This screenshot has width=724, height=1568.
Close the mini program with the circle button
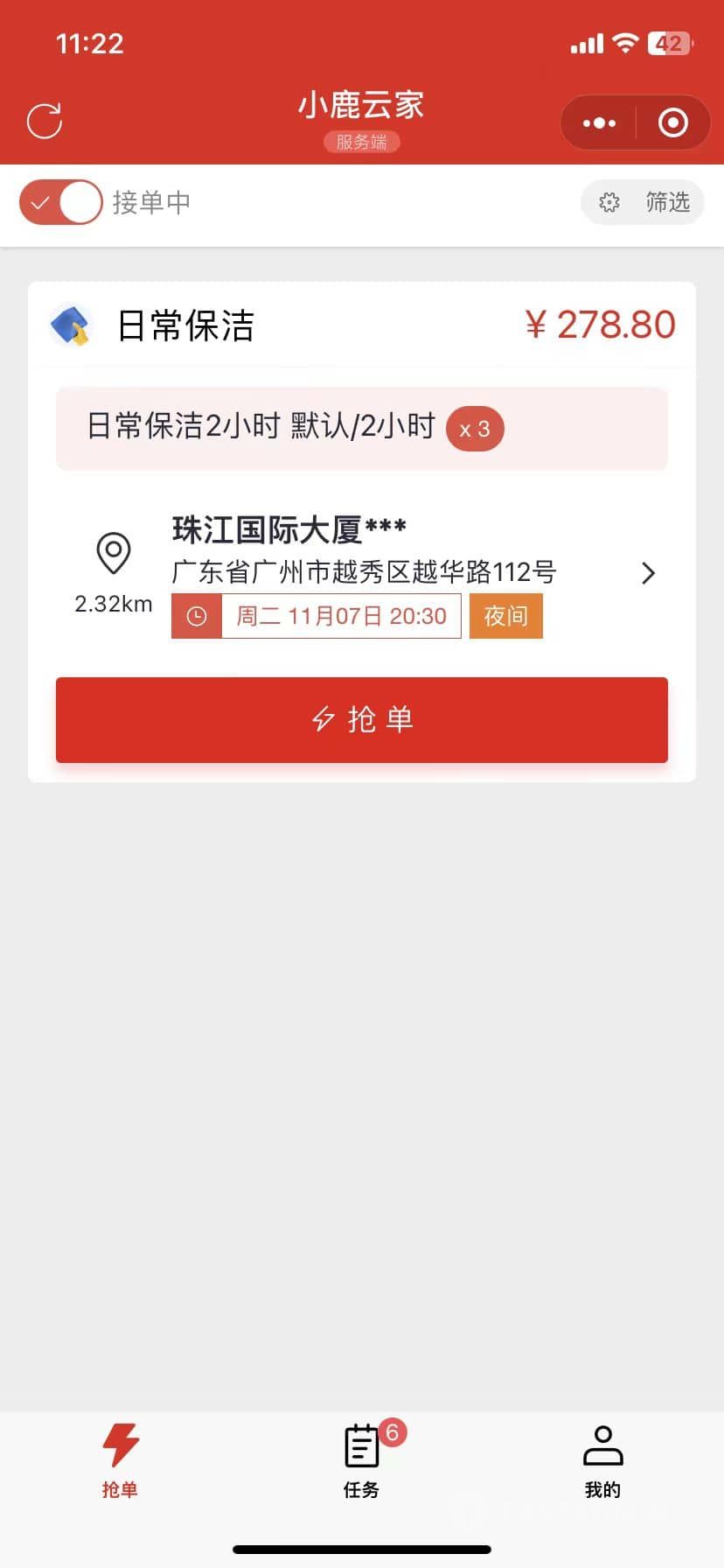click(672, 123)
